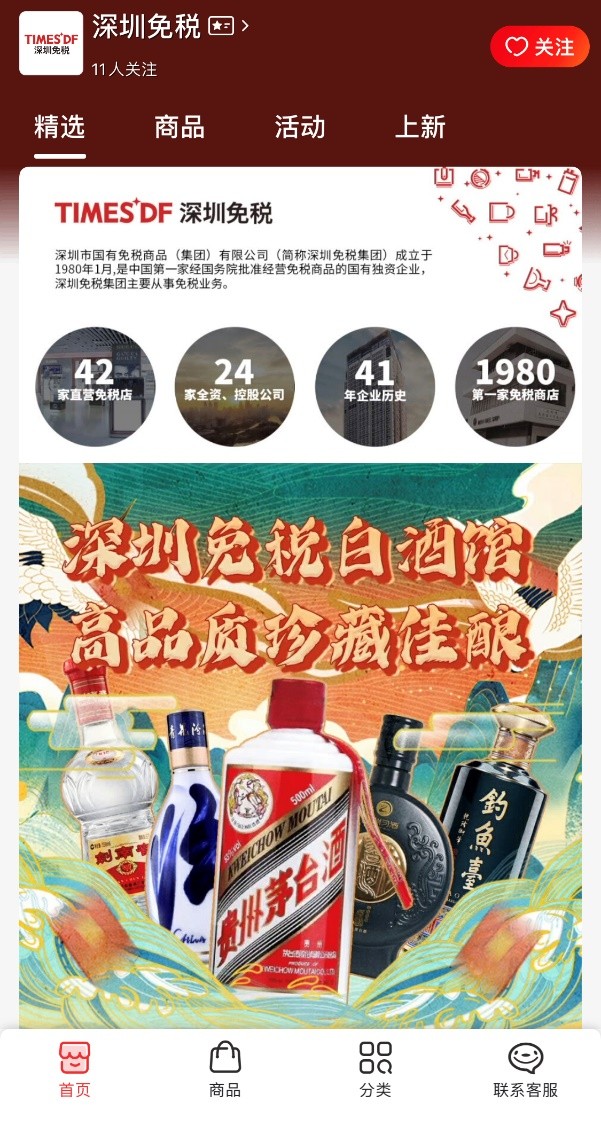Go to 首页 in bottom bar
The height and width of the screenshot is (1126, 601).
[x=75, y=1069]
